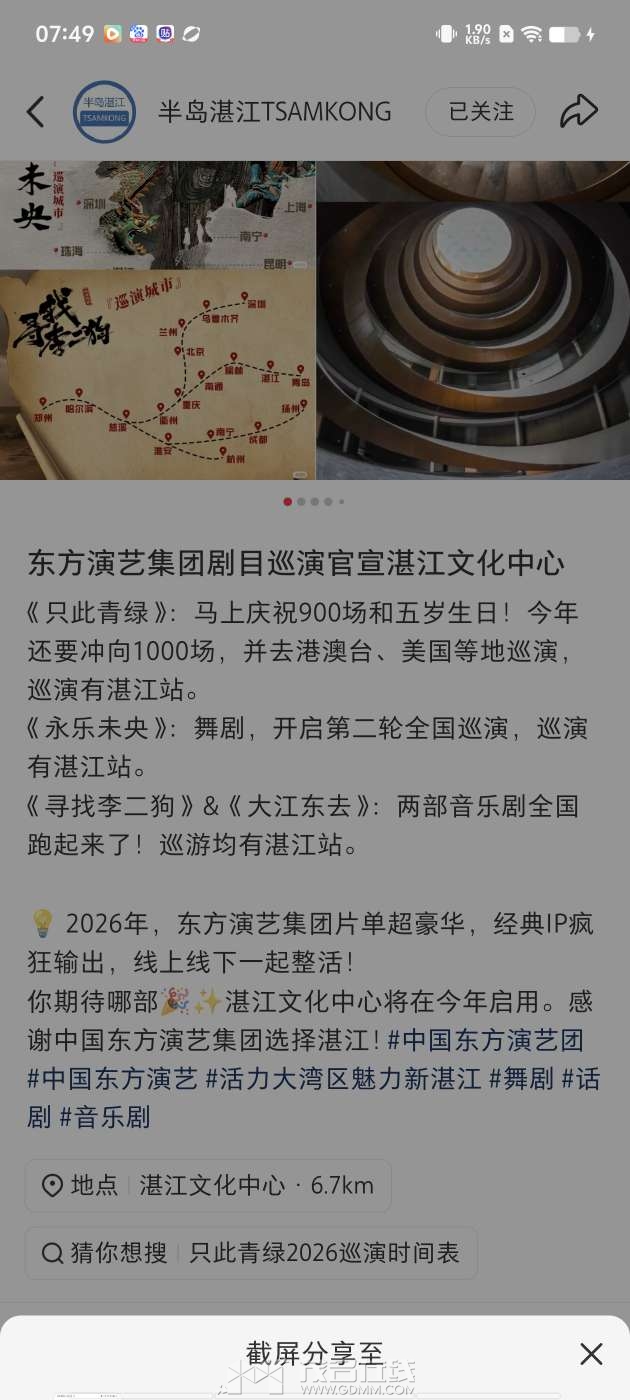Screen dimensions: 630x1400
Task: Open the 半岛湛江TSAMKONG profile avatar
Action: click(x=104, y=112)
